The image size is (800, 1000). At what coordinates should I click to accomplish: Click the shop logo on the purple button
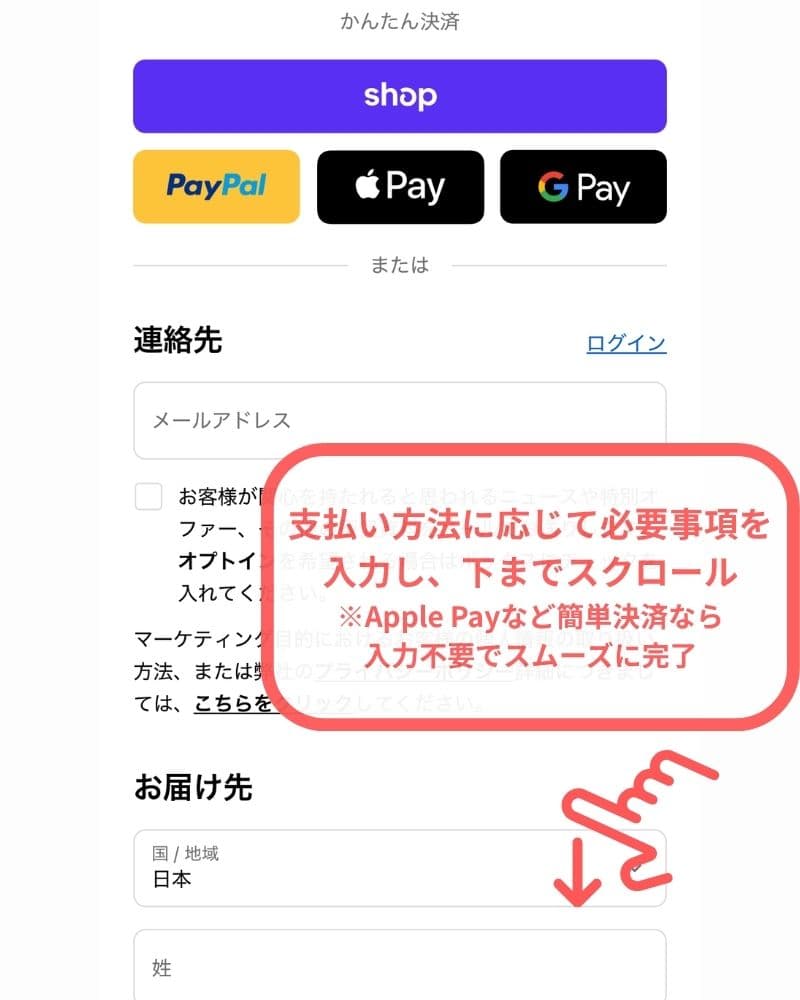(x=400, y=95)
